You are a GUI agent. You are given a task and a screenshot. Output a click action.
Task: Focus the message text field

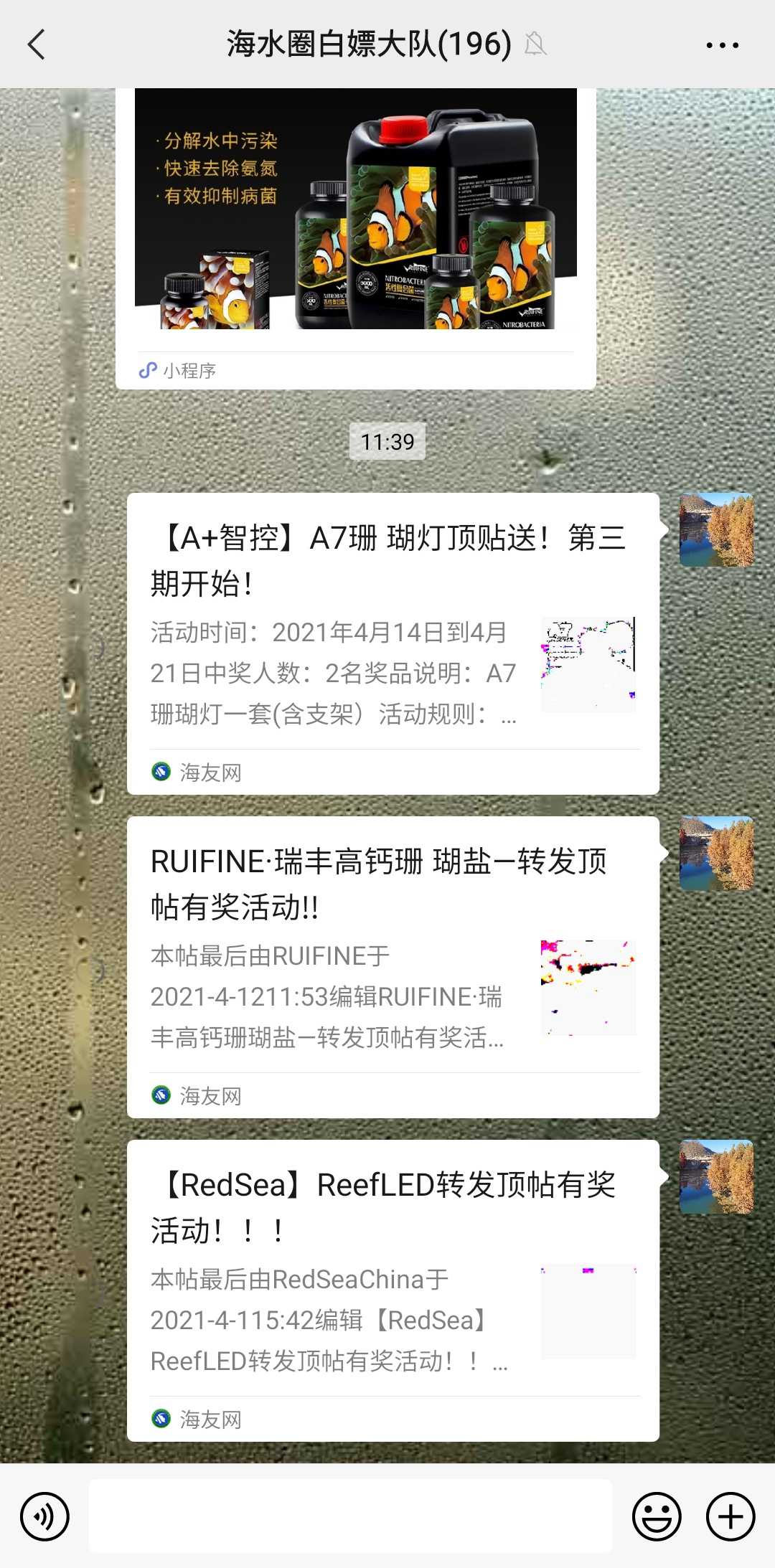350,1516
